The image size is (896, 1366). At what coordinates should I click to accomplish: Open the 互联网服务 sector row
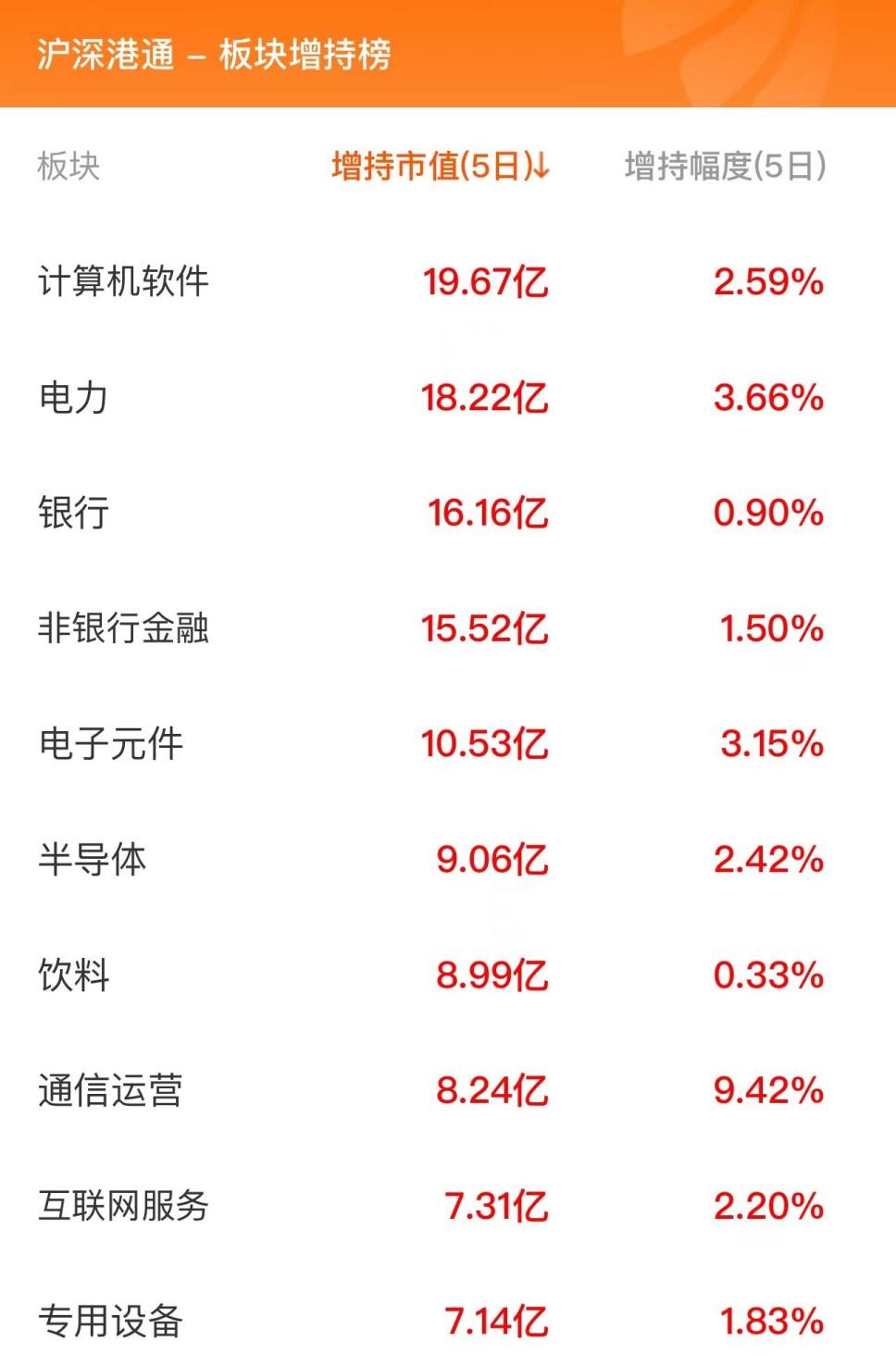123,1206
